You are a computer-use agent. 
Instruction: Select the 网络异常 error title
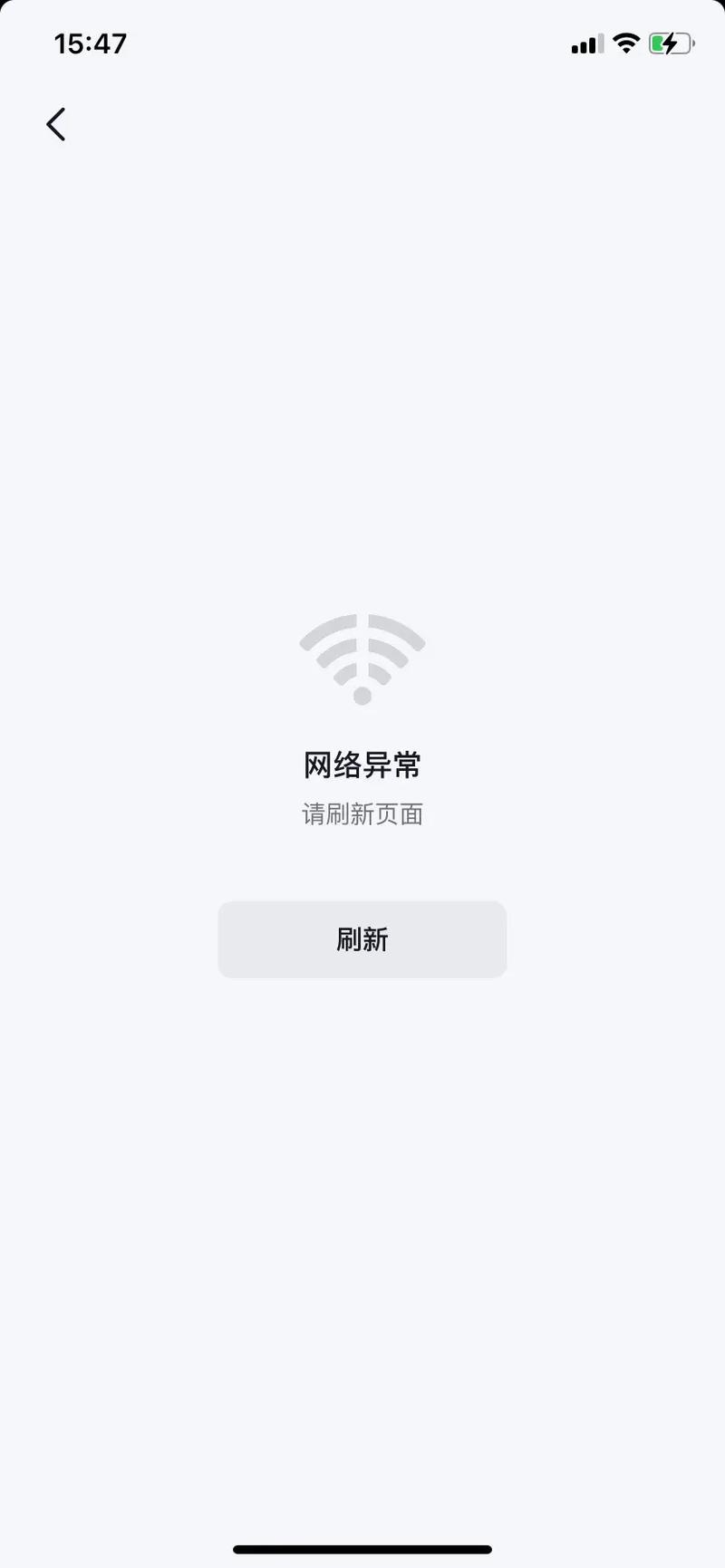coord(362,764)
